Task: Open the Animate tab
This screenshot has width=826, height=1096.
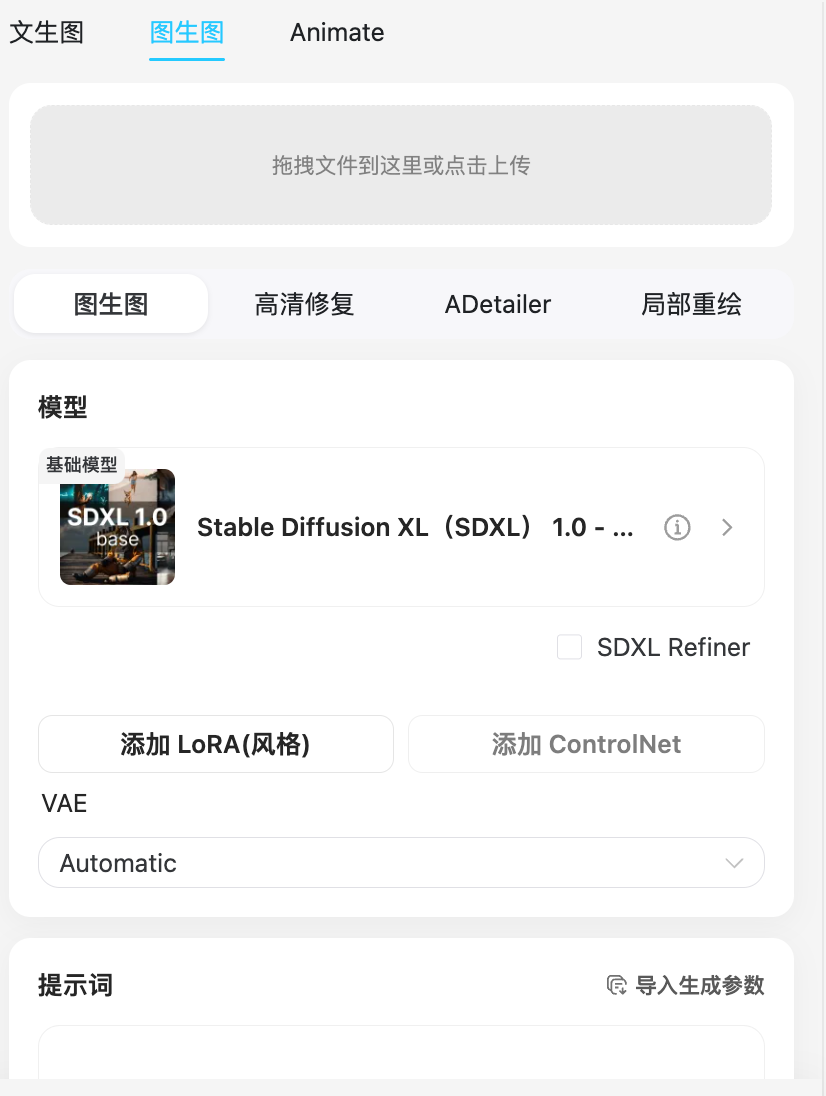Action: click(x=336, y=32)
